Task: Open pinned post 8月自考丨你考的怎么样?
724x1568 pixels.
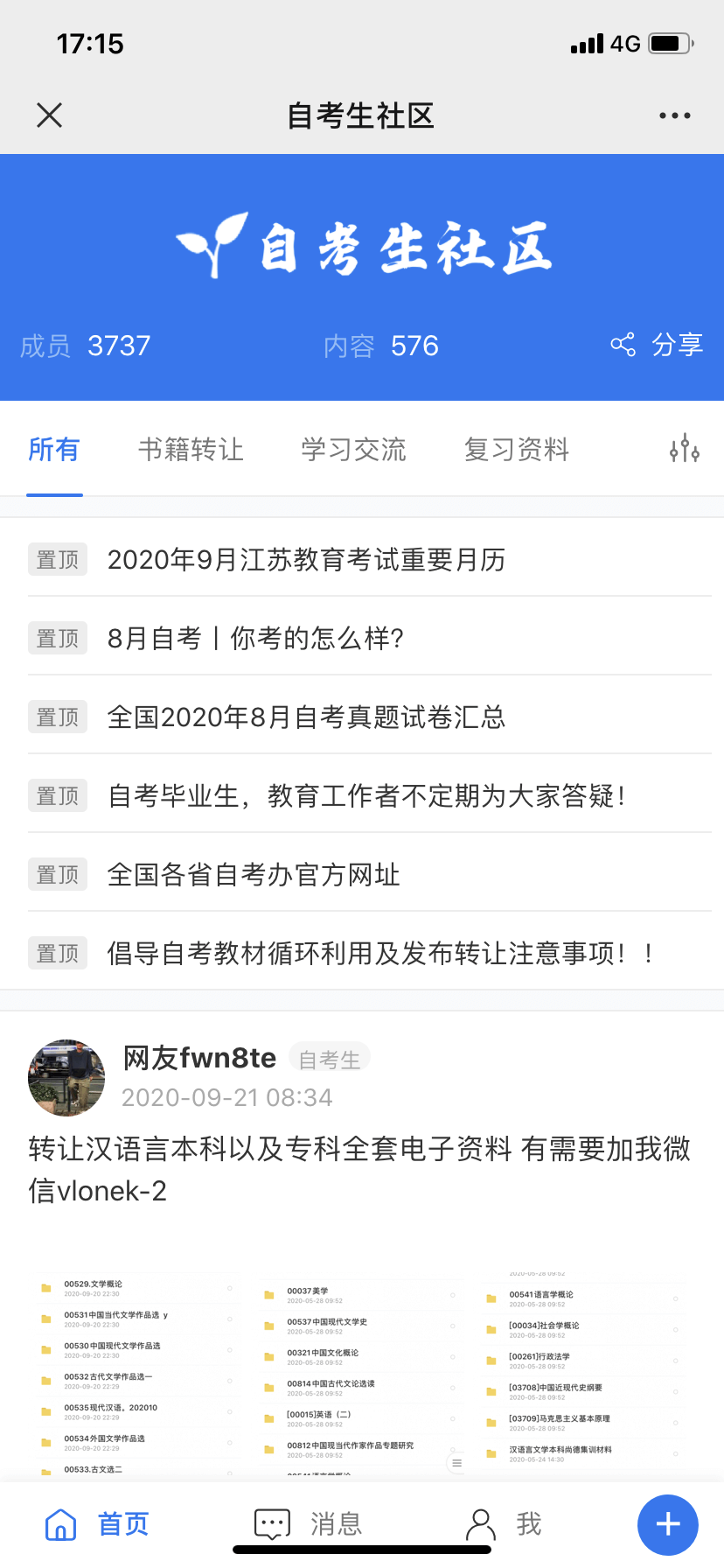Action: click(x=255, y=639)
